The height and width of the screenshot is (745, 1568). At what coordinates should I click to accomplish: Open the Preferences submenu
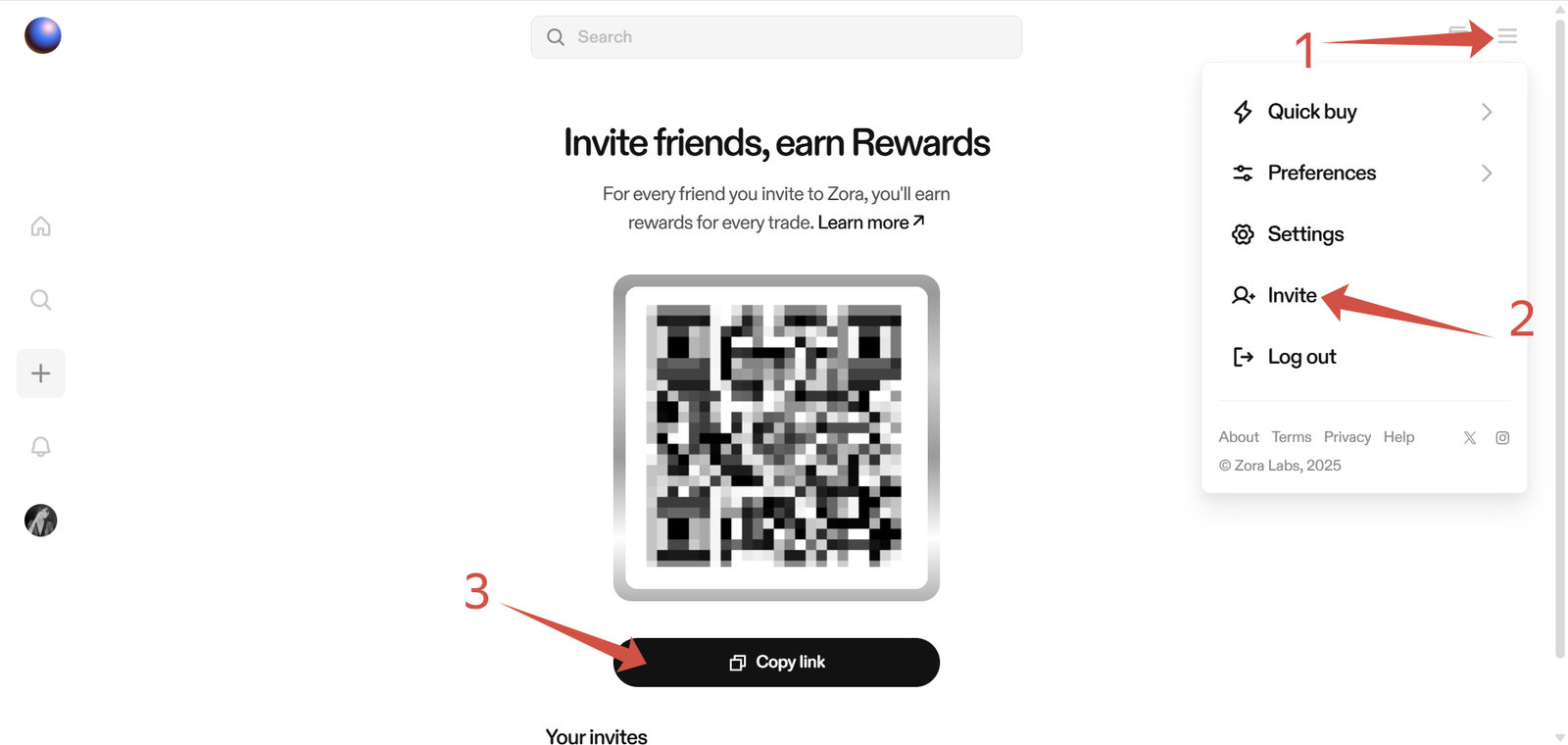1362,174
